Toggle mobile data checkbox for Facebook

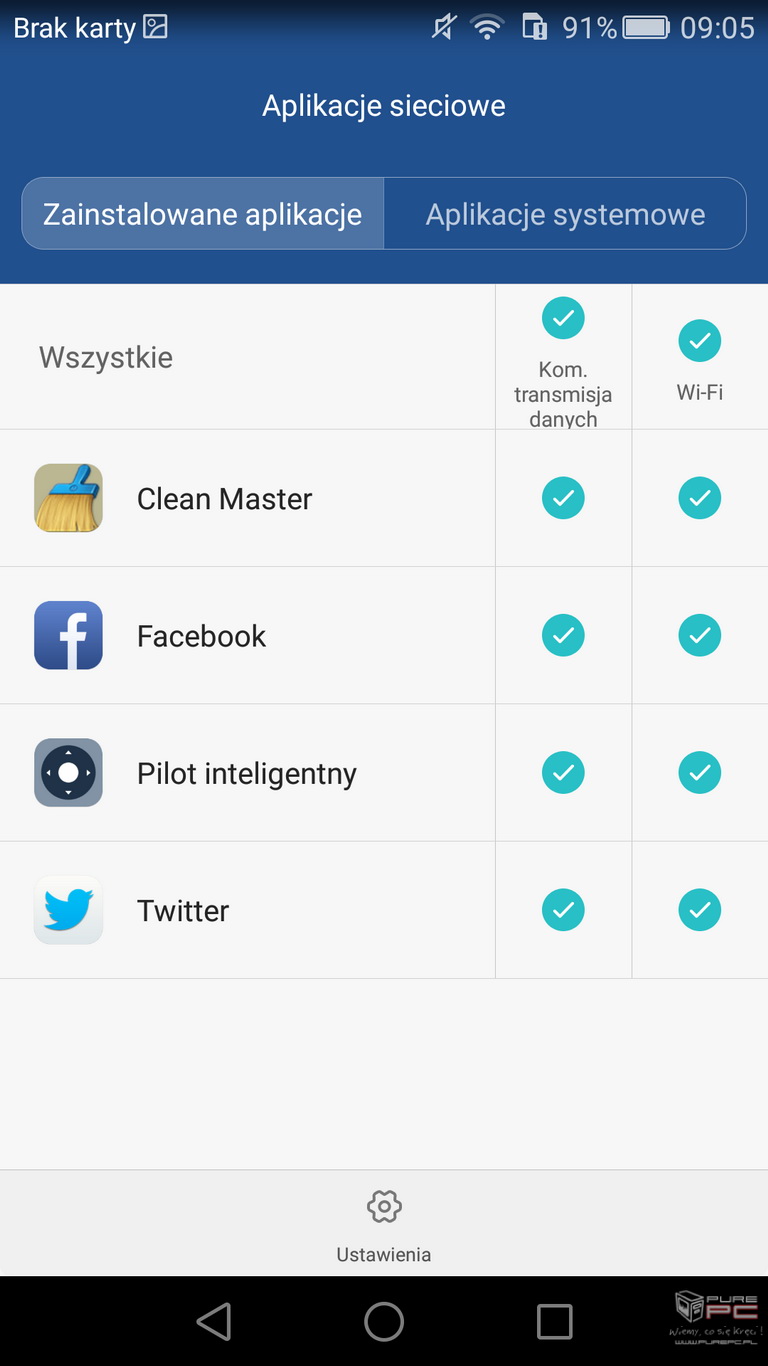(x=563, y=635)
